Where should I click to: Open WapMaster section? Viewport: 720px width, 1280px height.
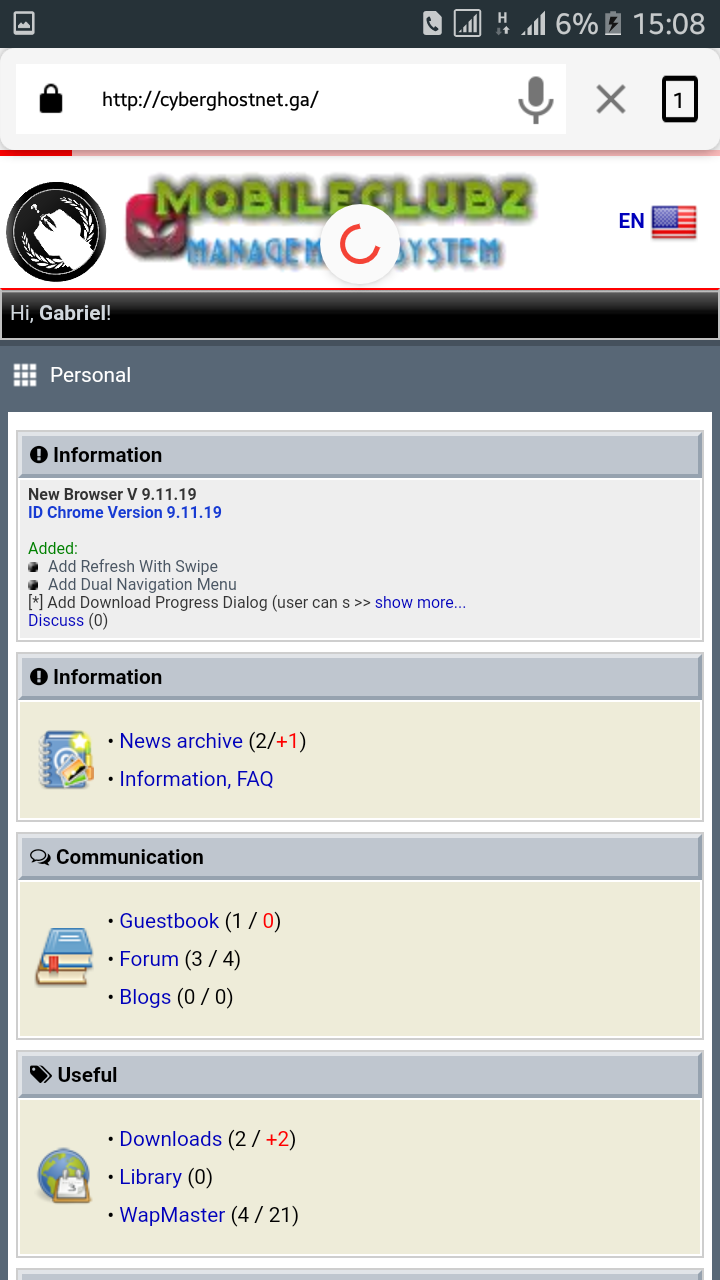[172, 1215]
